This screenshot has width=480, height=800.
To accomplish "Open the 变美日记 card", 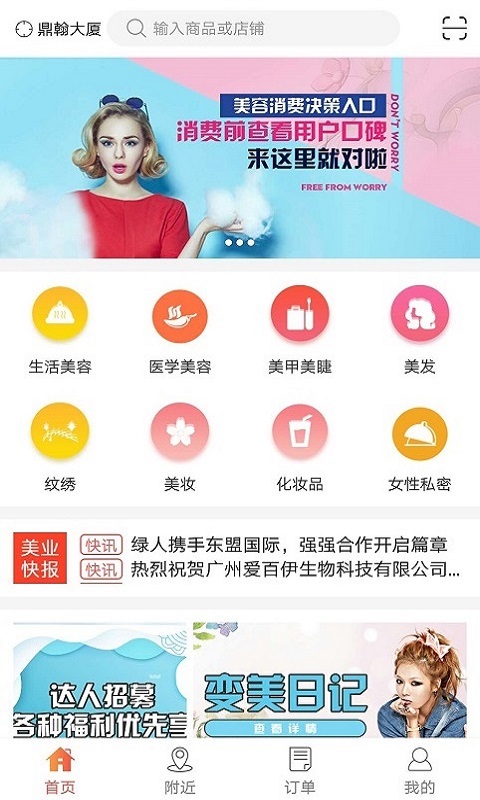I will 330,680.
